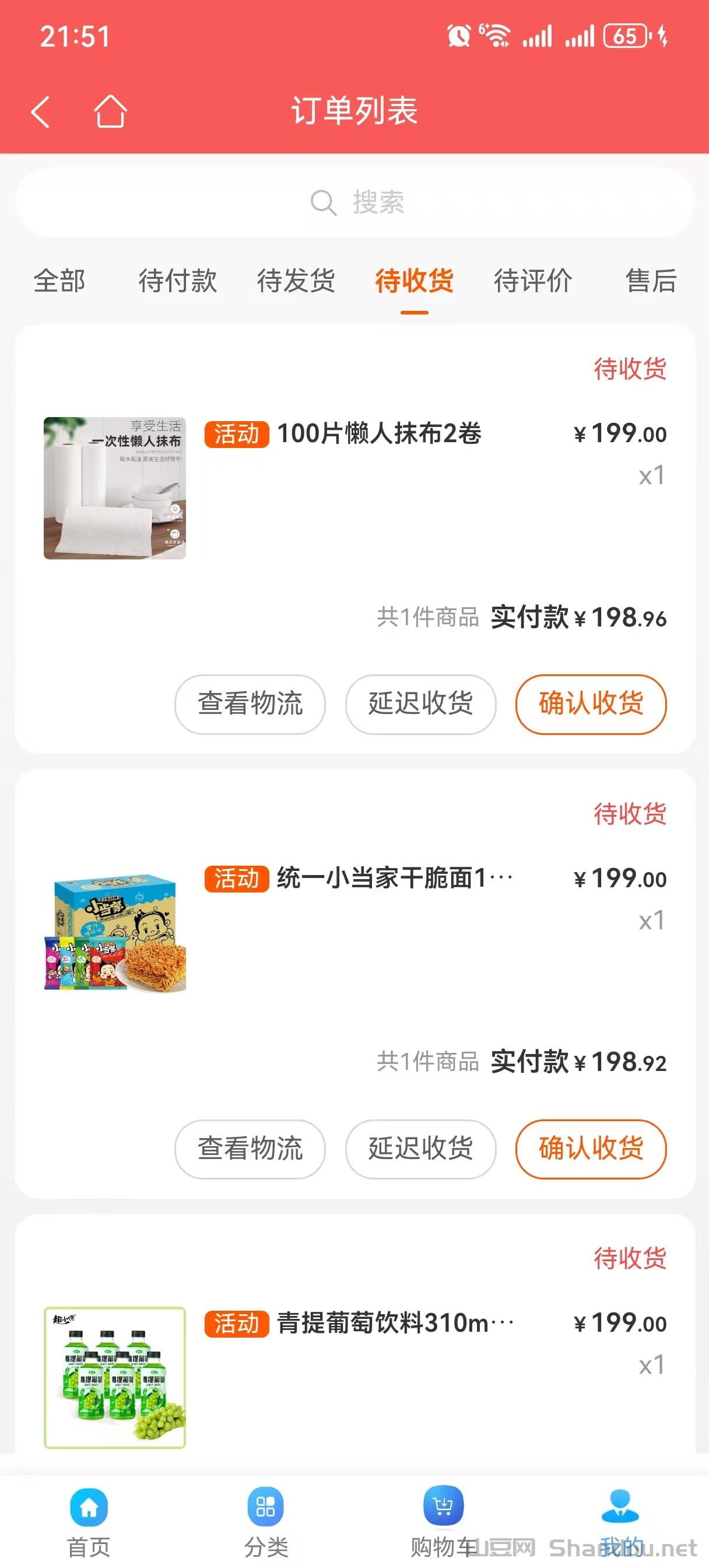The width and height of the screenshot is (709, 1568).
Task: Select the 待收货 tab
Action: [x=414, y=281]
